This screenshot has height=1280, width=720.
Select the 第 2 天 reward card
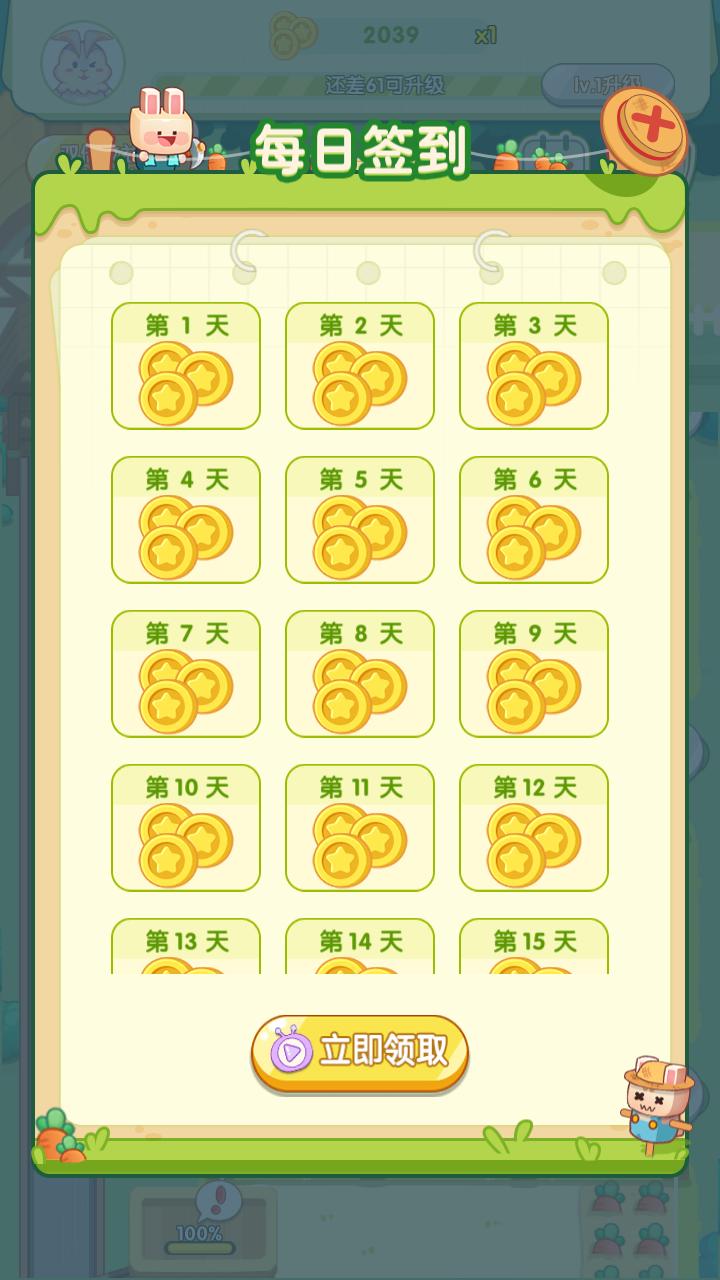[360, 366]
